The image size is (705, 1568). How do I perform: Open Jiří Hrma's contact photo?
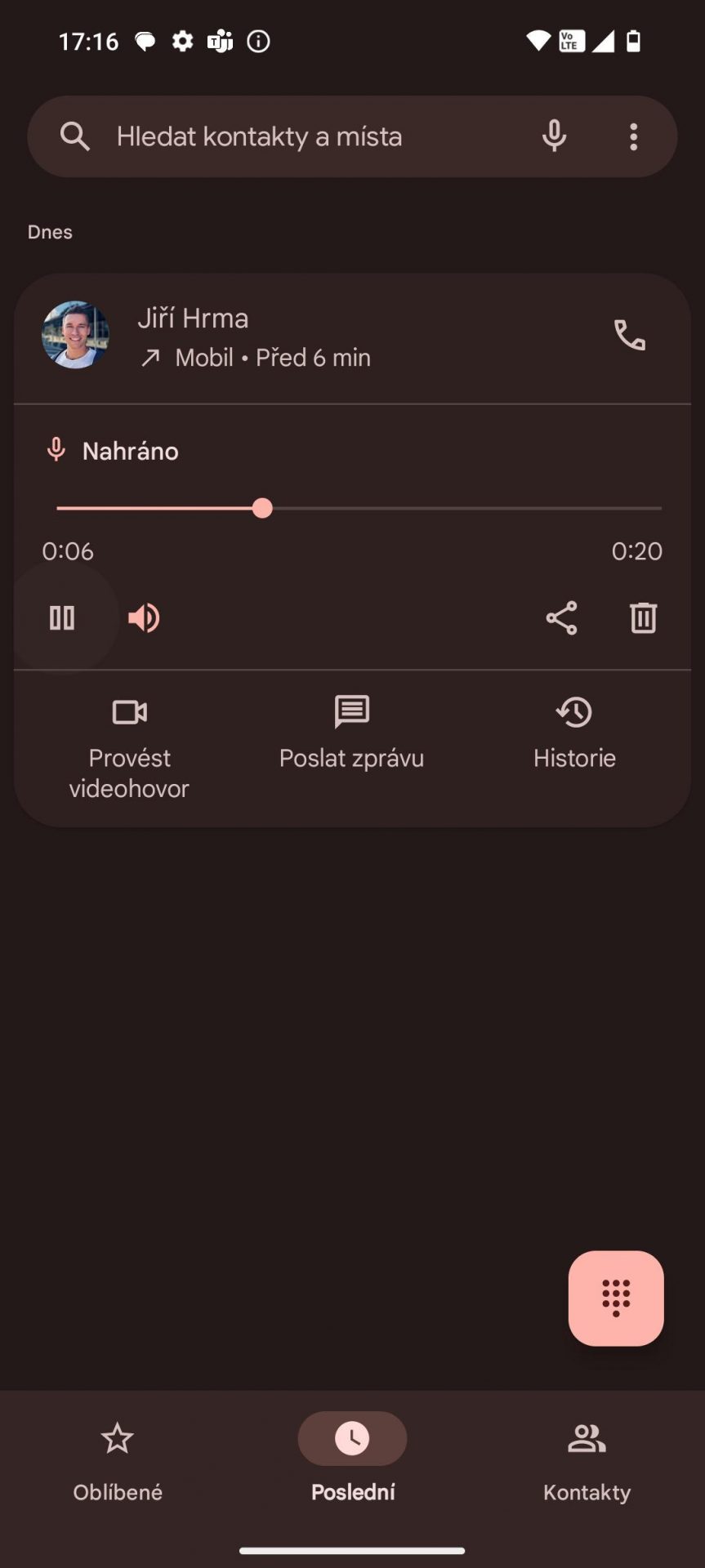pos(75,335)
